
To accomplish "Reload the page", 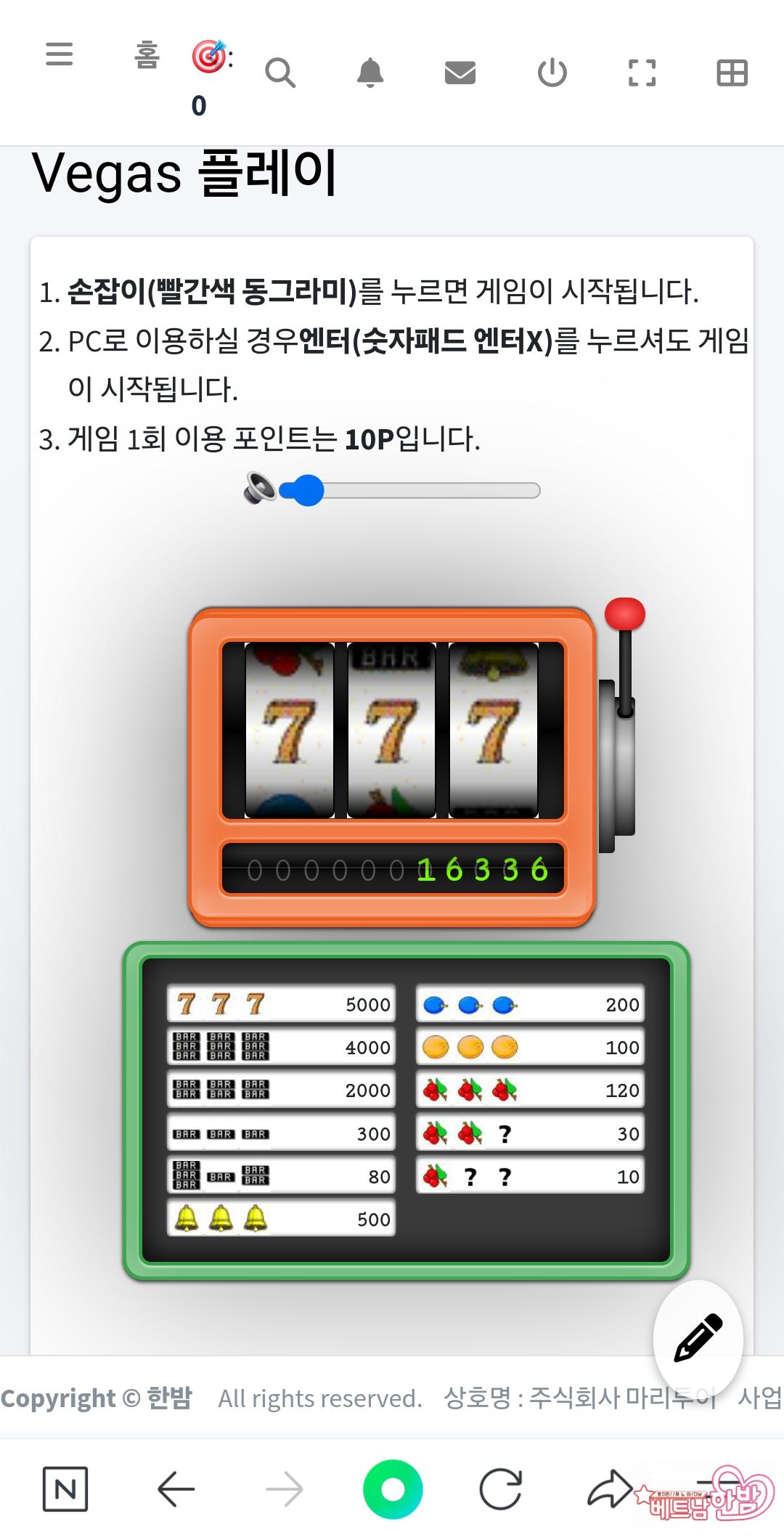I will pos(501,1489).
